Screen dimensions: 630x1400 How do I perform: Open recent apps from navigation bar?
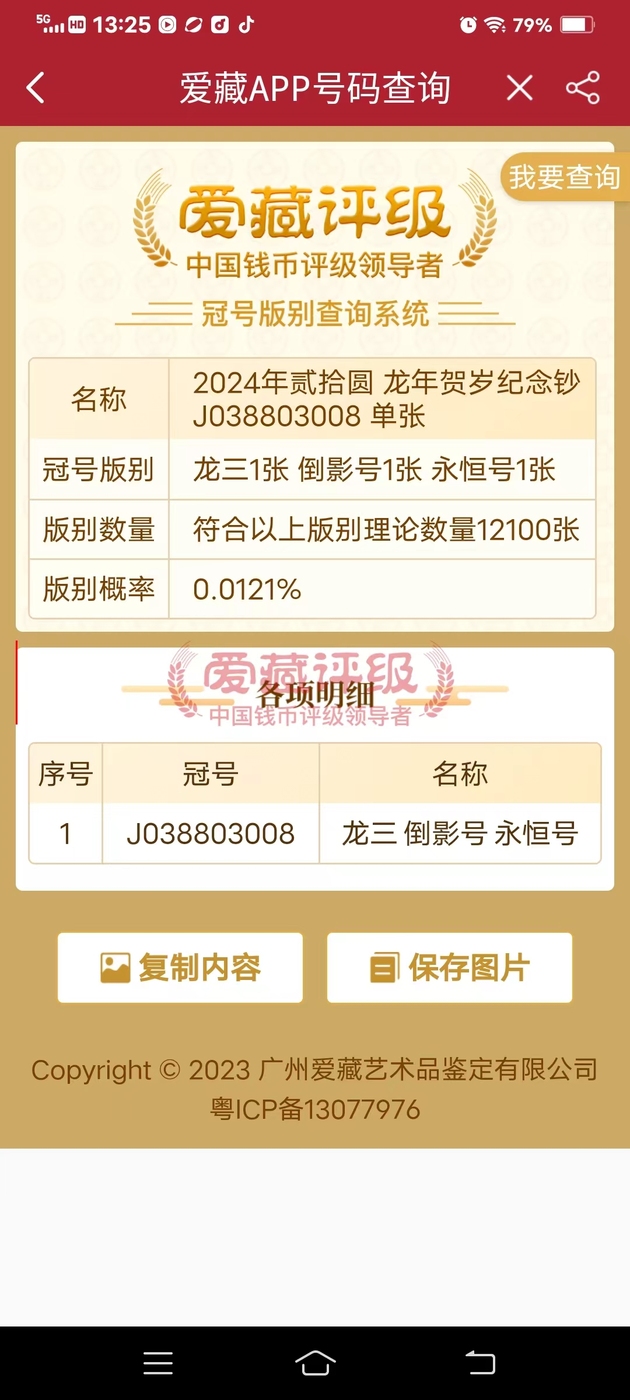coord(158,1362)
